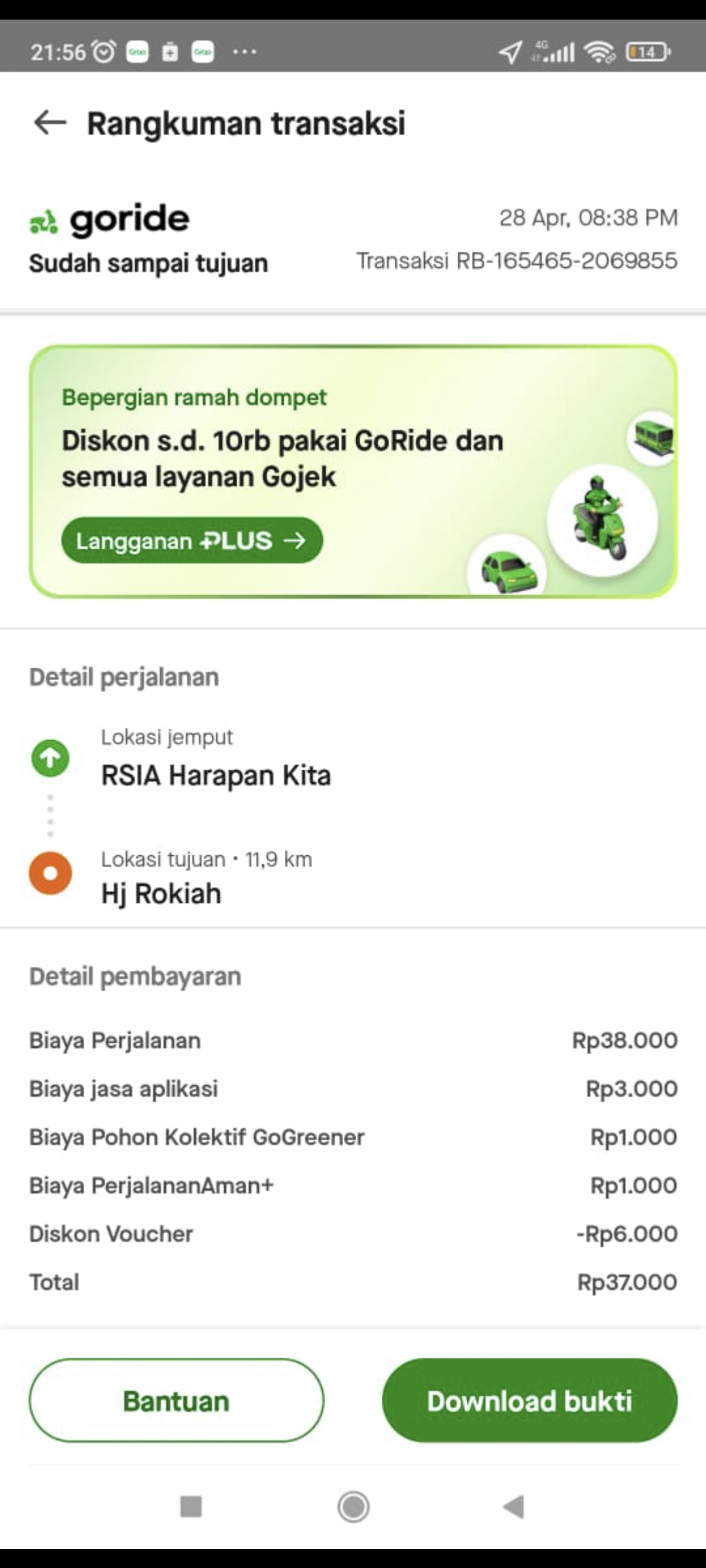The height and width of the screenshot is (1568, 706).
Task: Go back from Rangkuman transaksi
Action: coord(50,122)
